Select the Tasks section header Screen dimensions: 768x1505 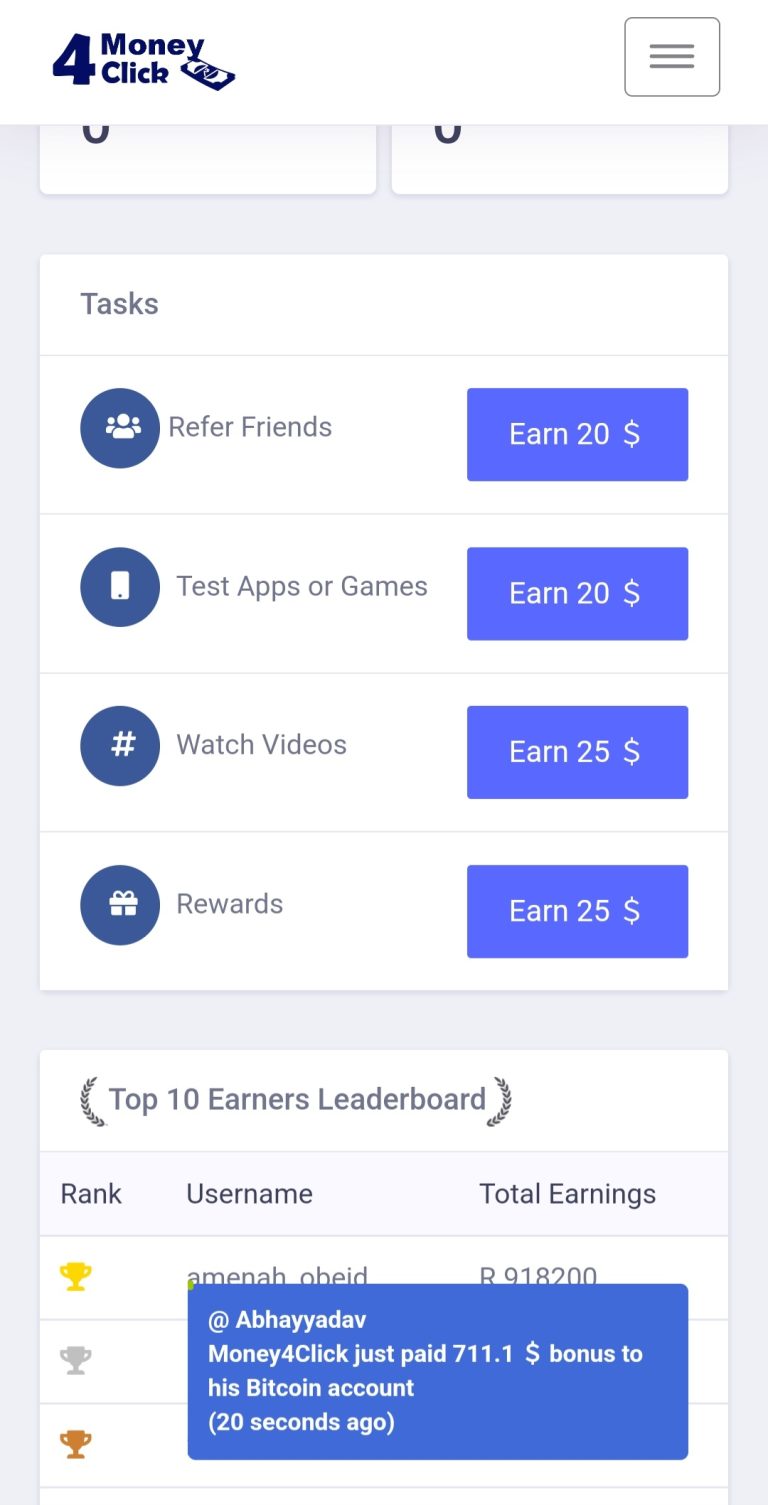119,304
